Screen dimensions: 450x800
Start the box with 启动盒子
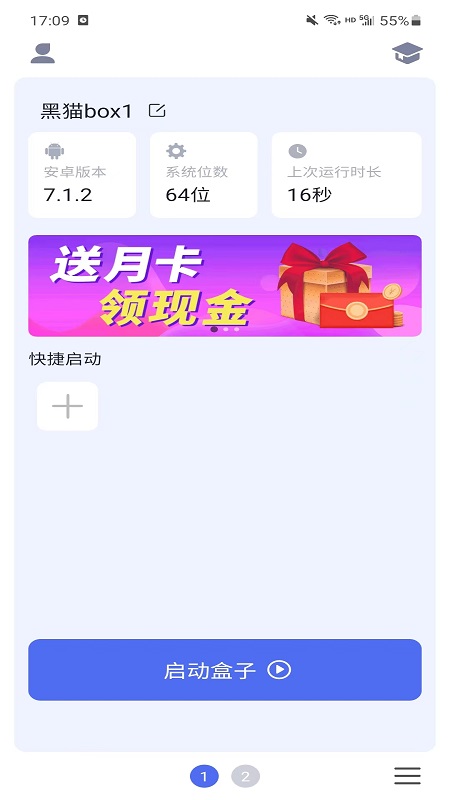coord(225,669)
